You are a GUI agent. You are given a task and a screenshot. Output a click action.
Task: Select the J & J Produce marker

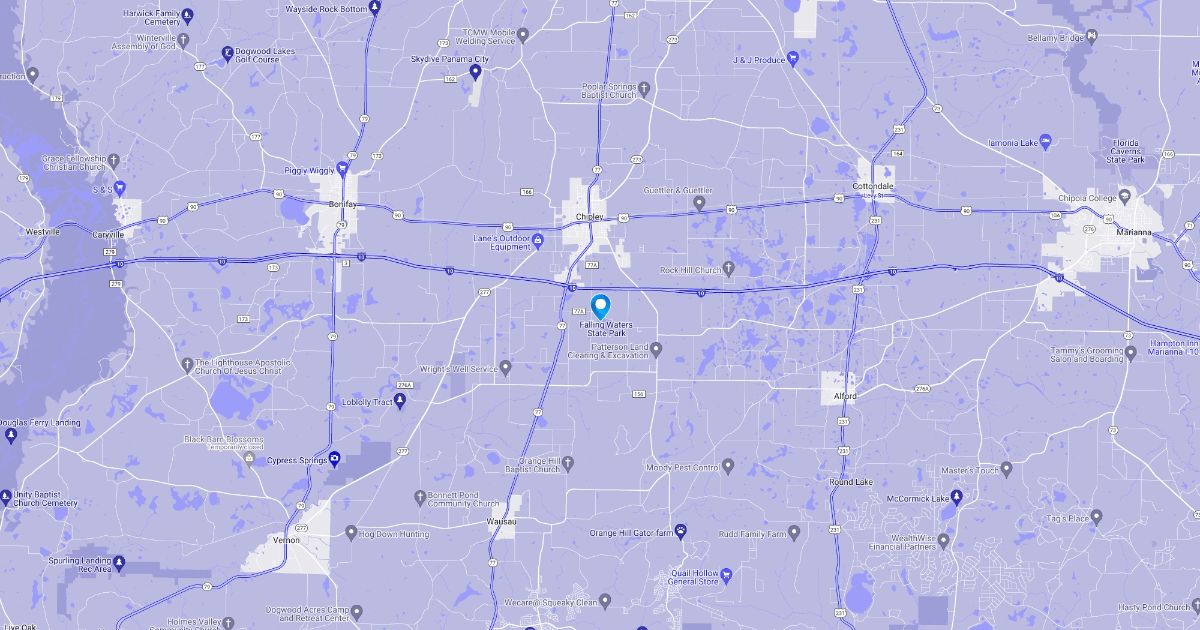click(793, 59)
